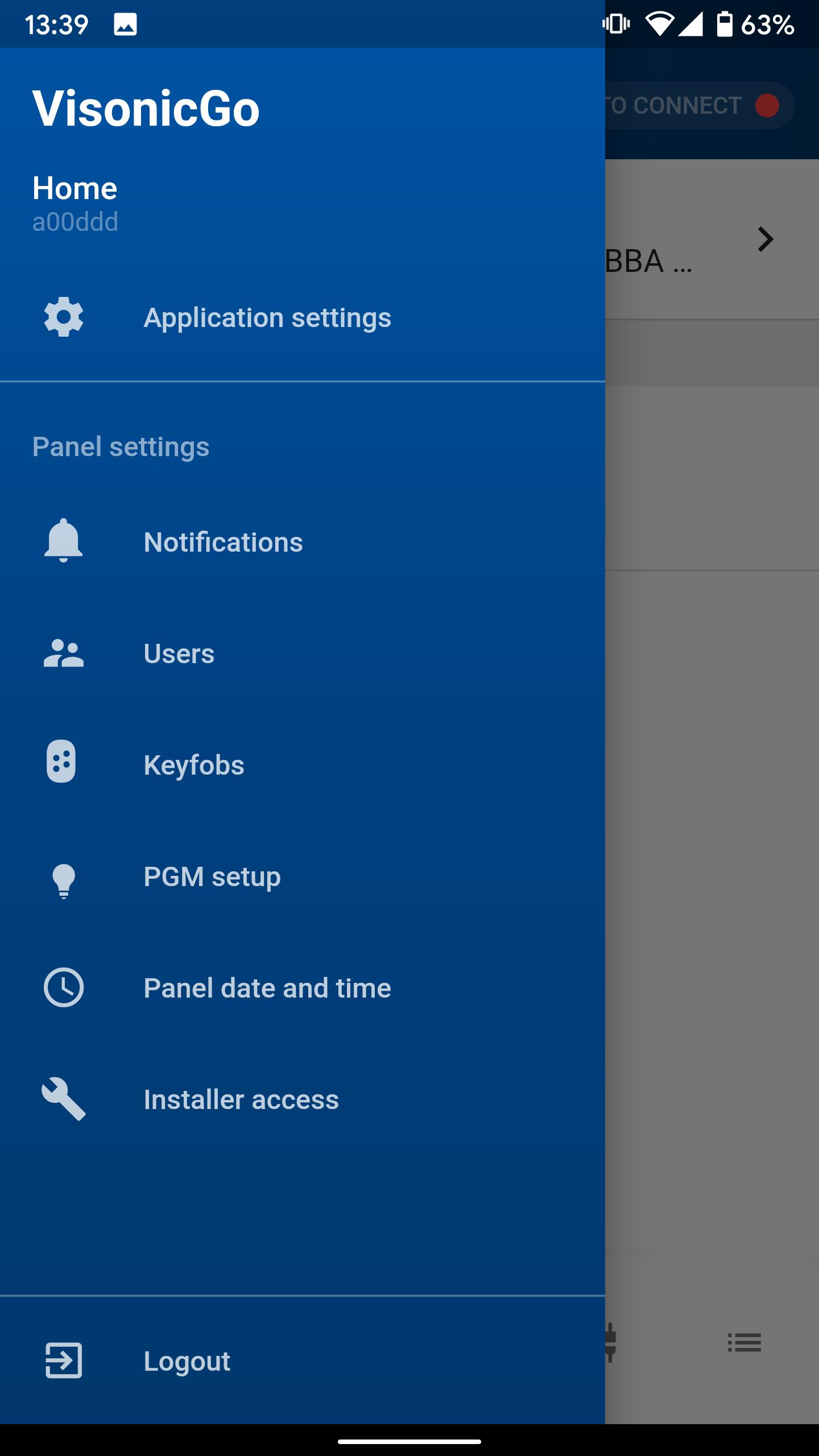Open Panel date and time
819x1456 pixels.
coord(303,987)
